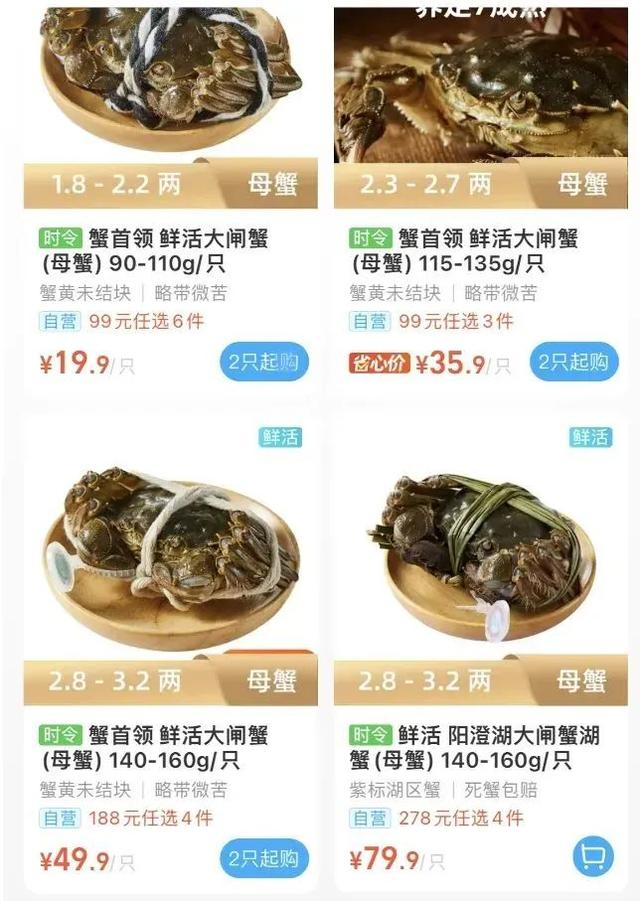640x901 pixels.
Task: Add the ¥79.9 阳澄湖 crab to cart
Action: [593, 857]
